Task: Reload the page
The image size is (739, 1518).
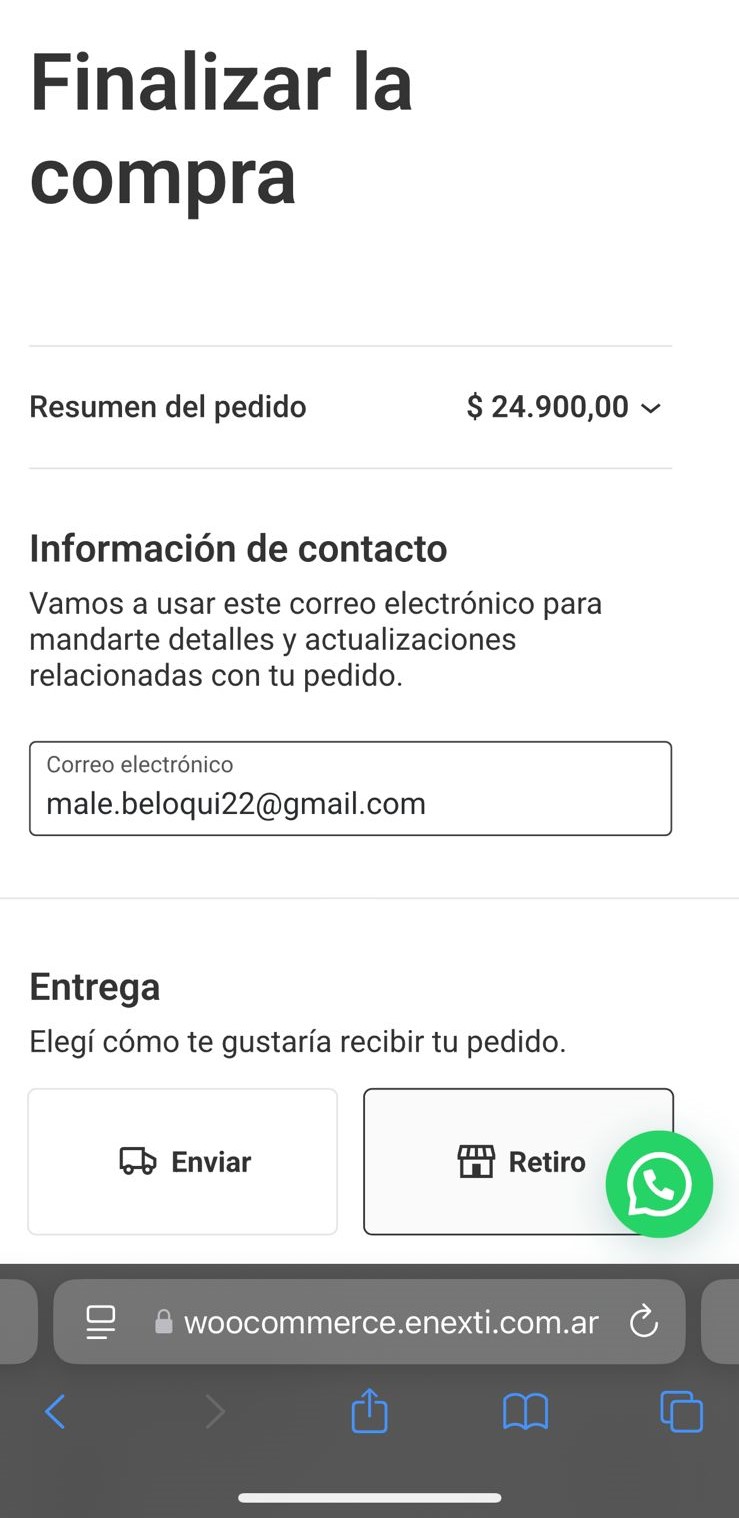Action: coord(644,1322)
